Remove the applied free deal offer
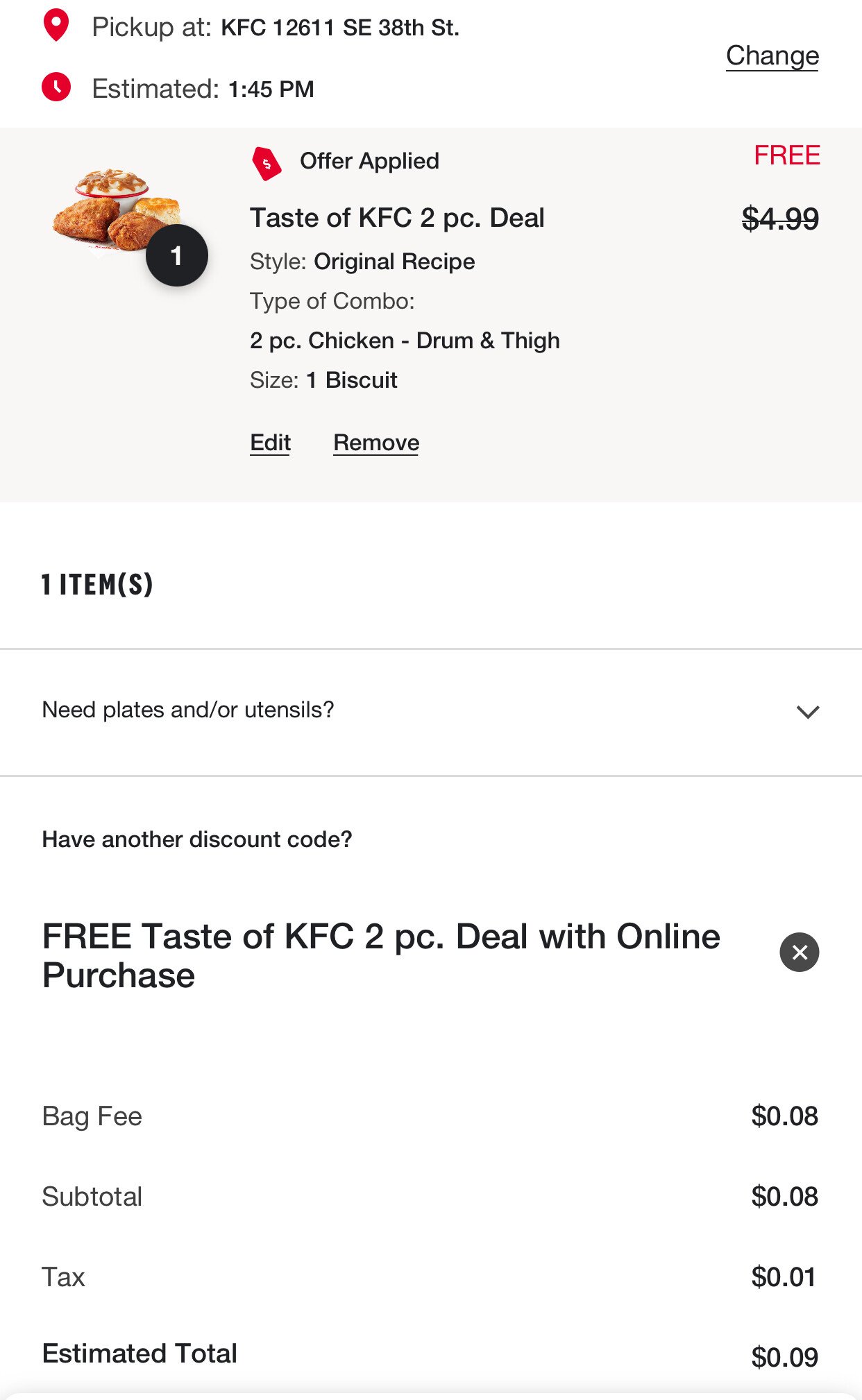 [x=799, y=952]
